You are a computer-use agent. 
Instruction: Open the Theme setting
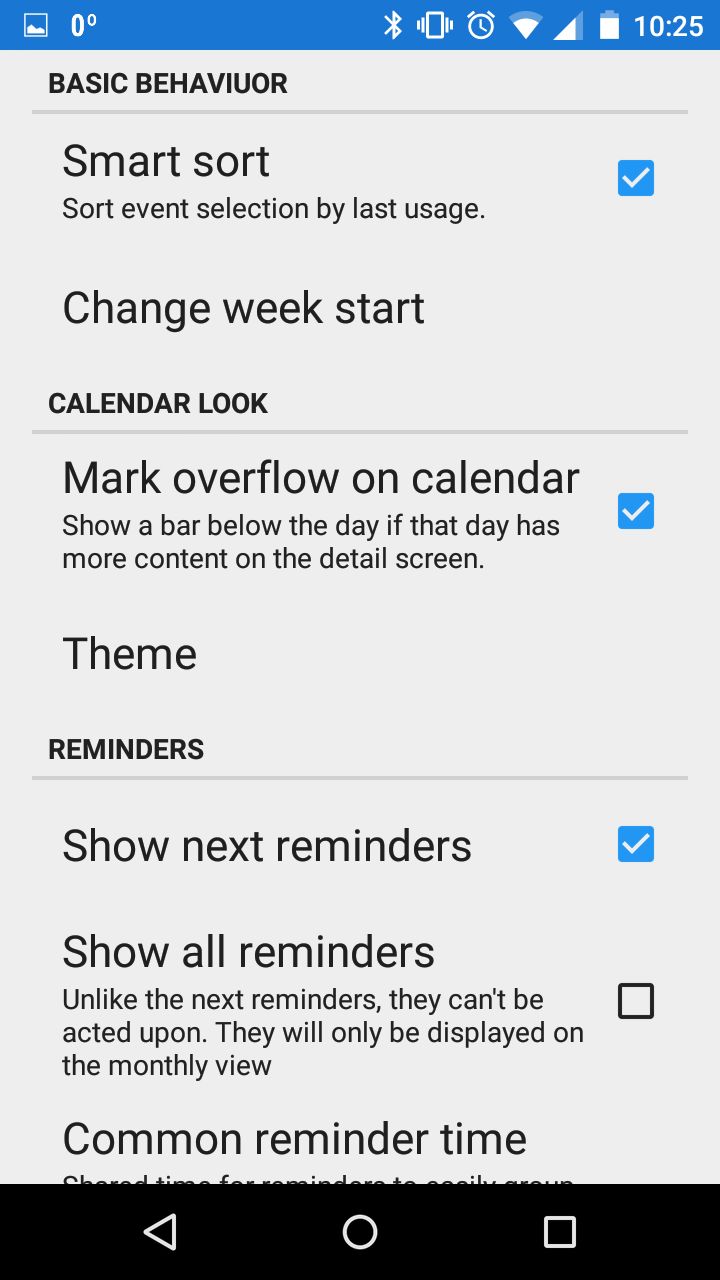pos(360,654)
